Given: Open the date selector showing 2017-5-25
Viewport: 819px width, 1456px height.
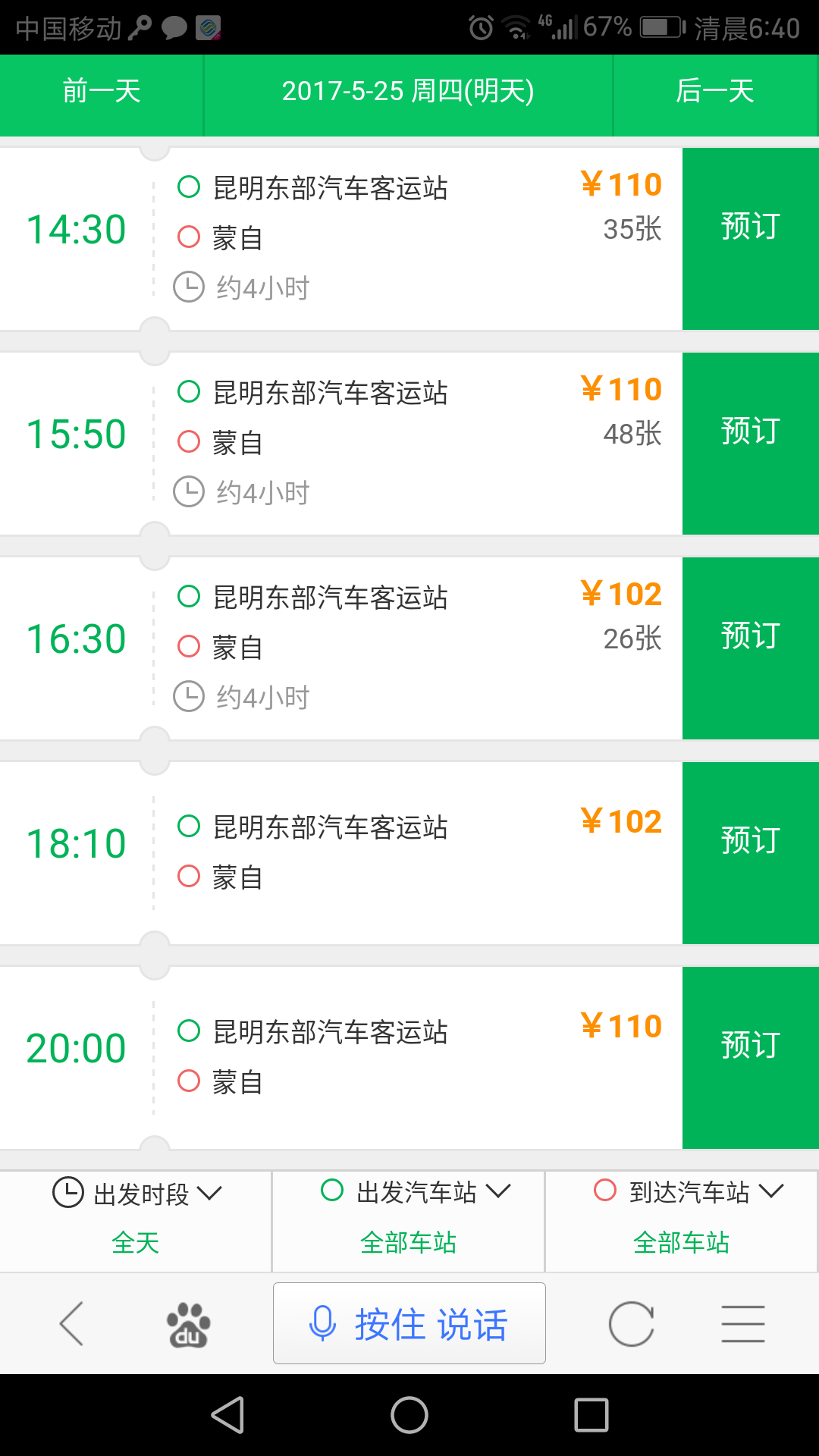Looking at the screenshot, I should (408, 92).
